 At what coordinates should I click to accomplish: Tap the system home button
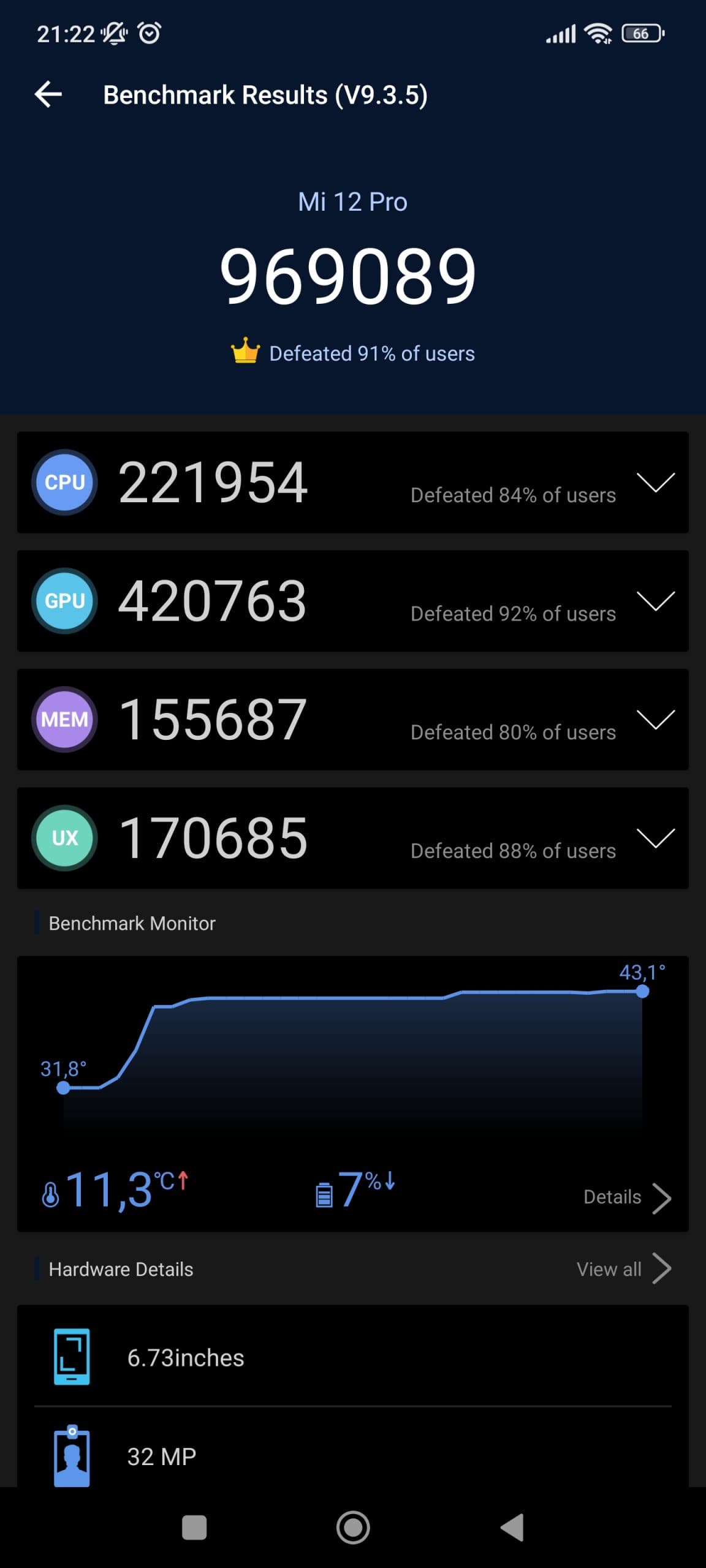click(353, 1528)
